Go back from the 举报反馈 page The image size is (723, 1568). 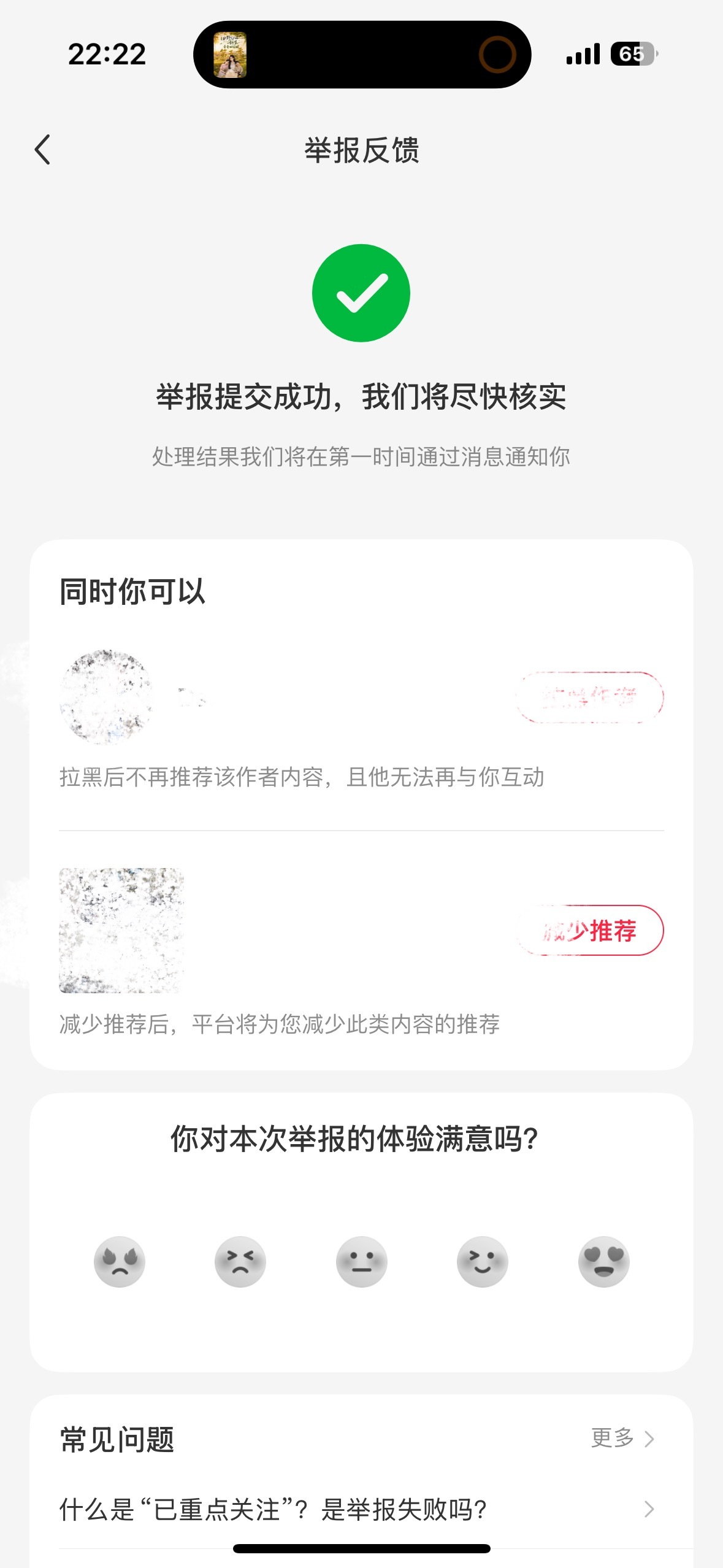[42, 150]
